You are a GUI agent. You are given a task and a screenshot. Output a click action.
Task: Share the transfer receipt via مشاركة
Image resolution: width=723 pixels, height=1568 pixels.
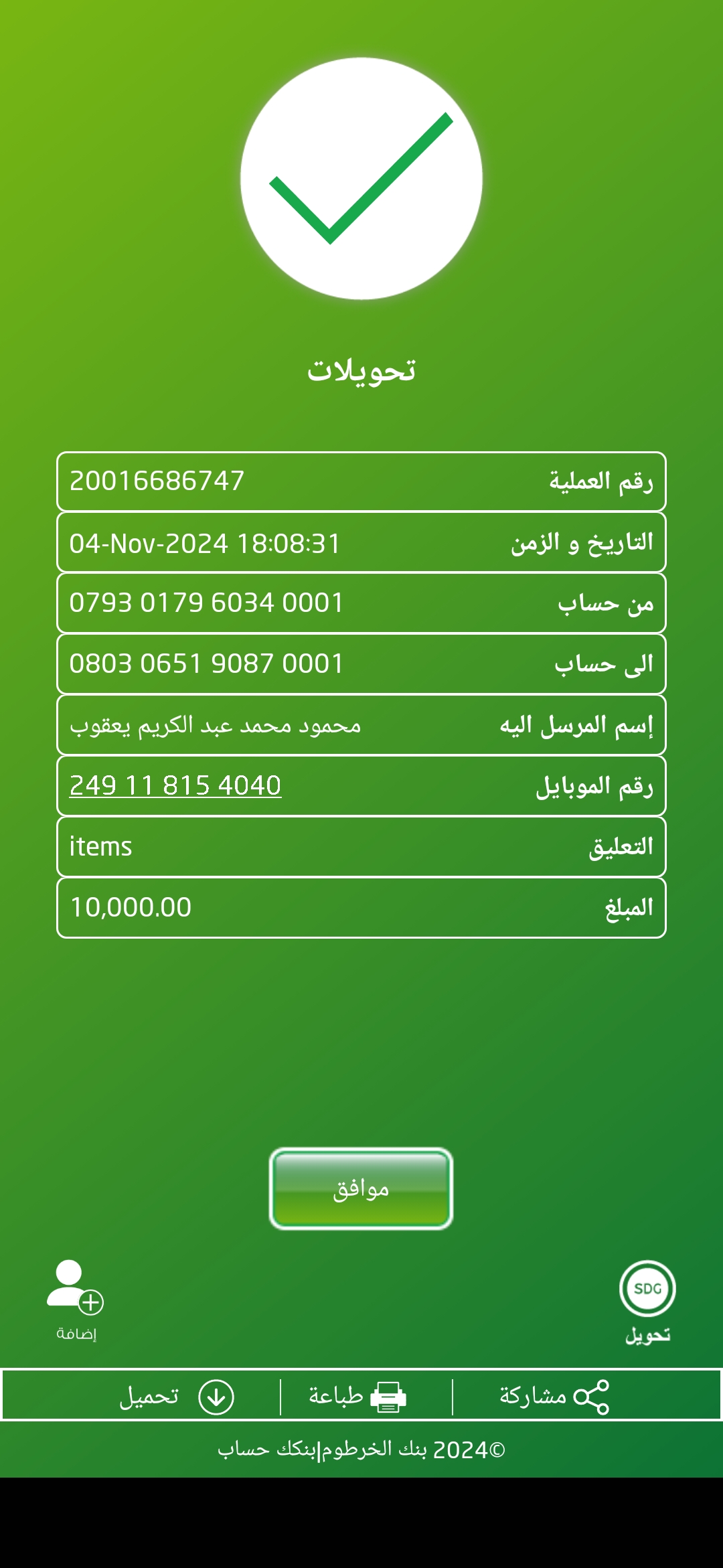554,1397
